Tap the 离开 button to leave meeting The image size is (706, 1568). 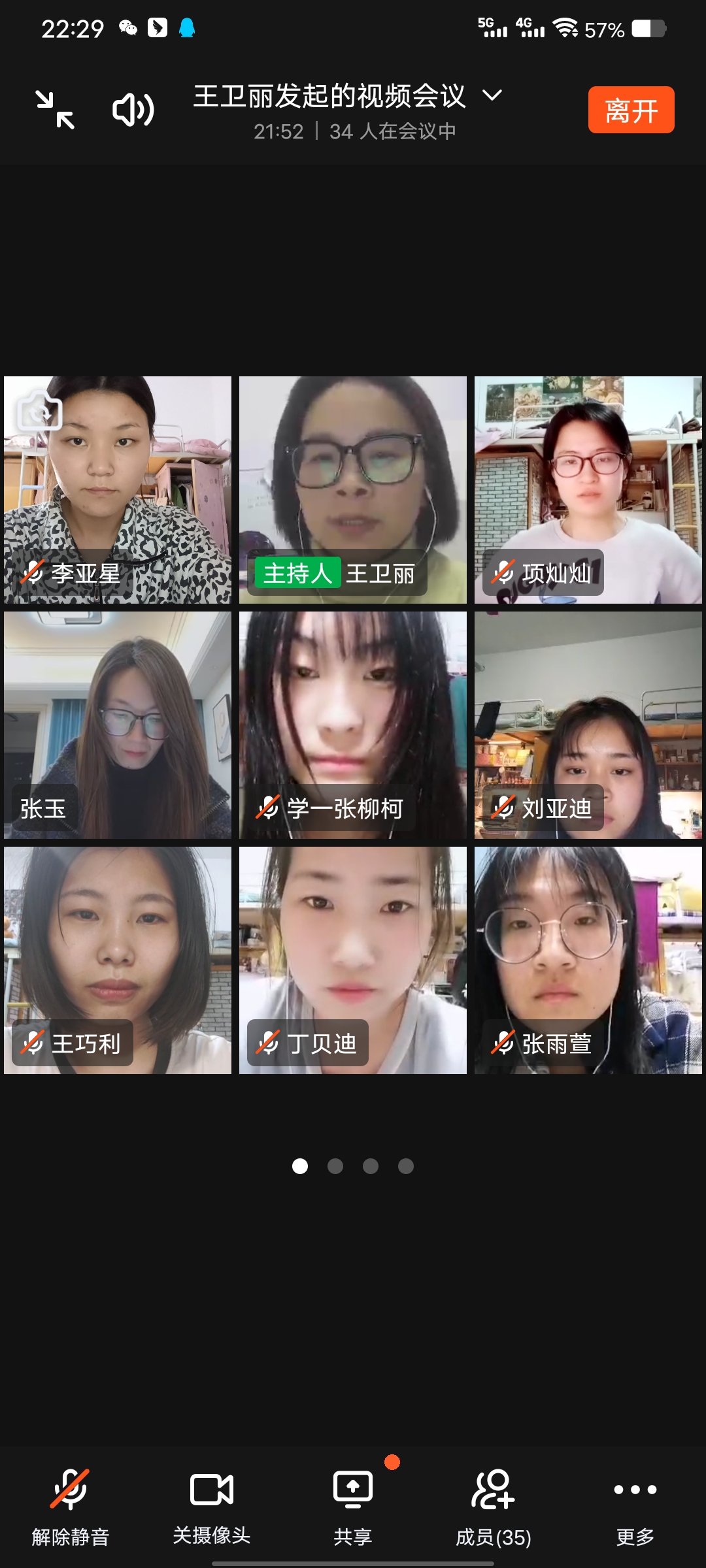(631, 110)
